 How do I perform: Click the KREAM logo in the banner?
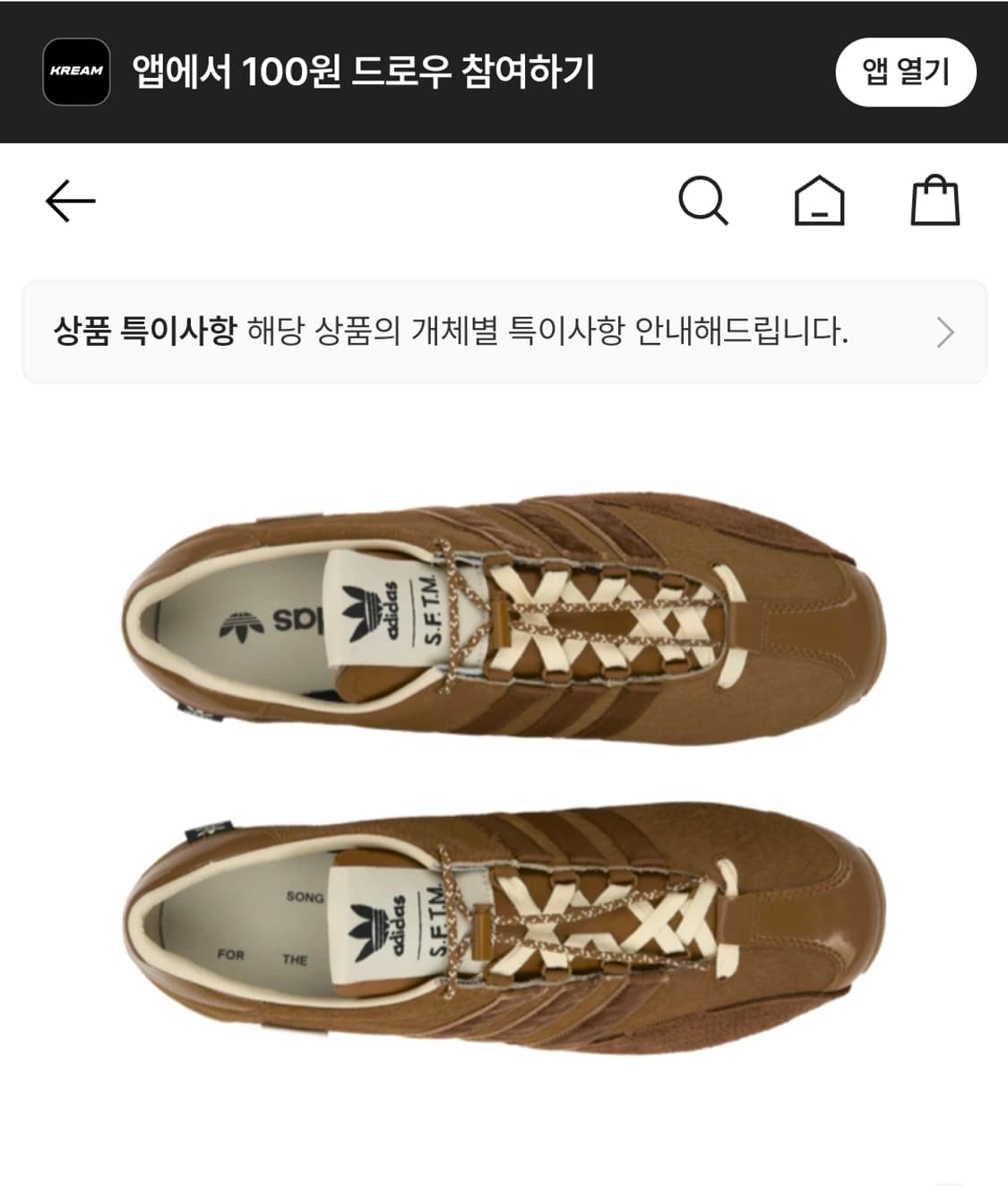79,72
